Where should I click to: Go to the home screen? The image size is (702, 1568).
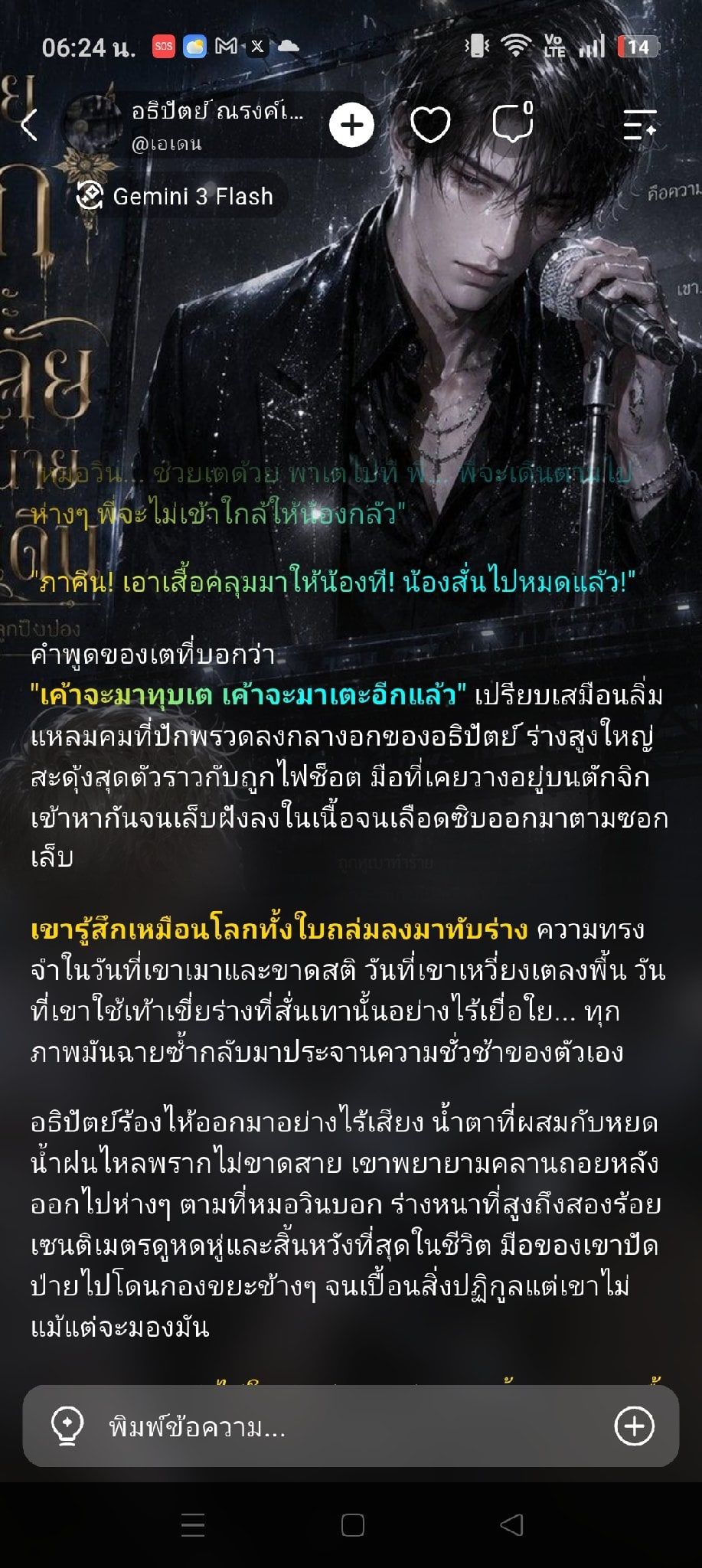tap(351, 1525)
